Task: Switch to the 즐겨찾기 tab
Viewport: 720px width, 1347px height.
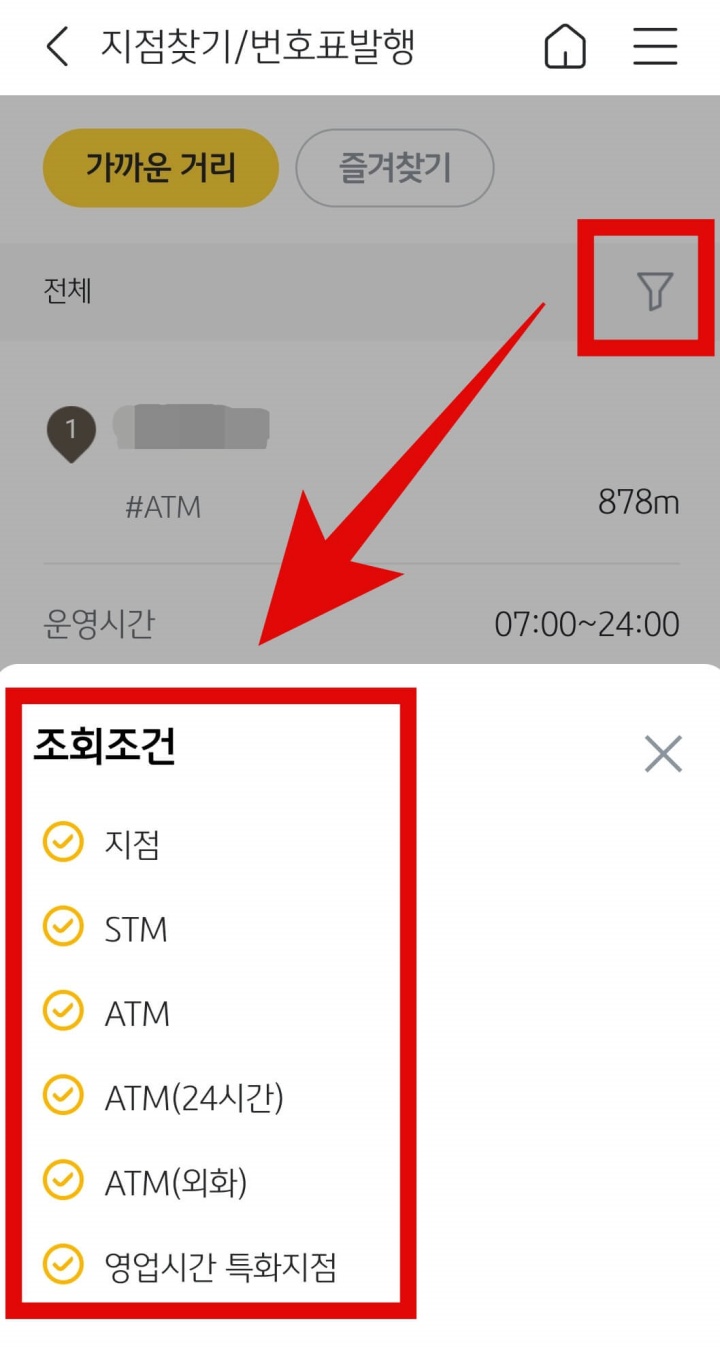Action: pyautogui.click(x=394, y=168)
